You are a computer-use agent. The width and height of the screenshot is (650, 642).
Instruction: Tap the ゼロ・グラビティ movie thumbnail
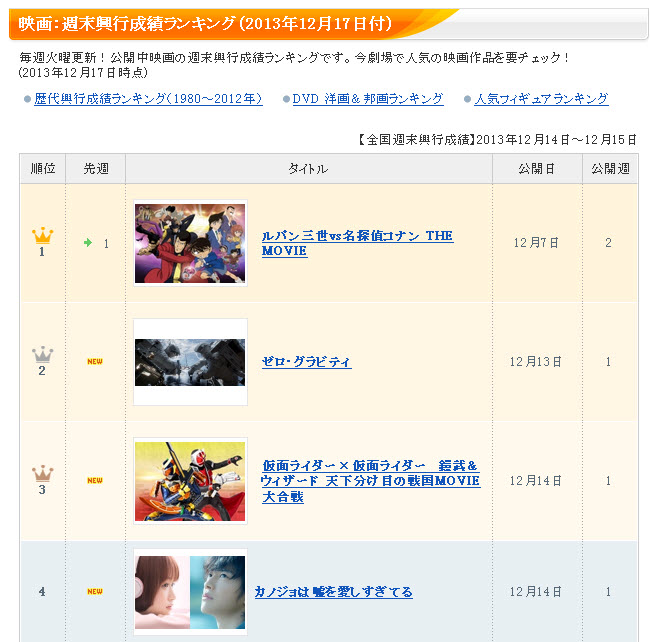pos(190,362)
